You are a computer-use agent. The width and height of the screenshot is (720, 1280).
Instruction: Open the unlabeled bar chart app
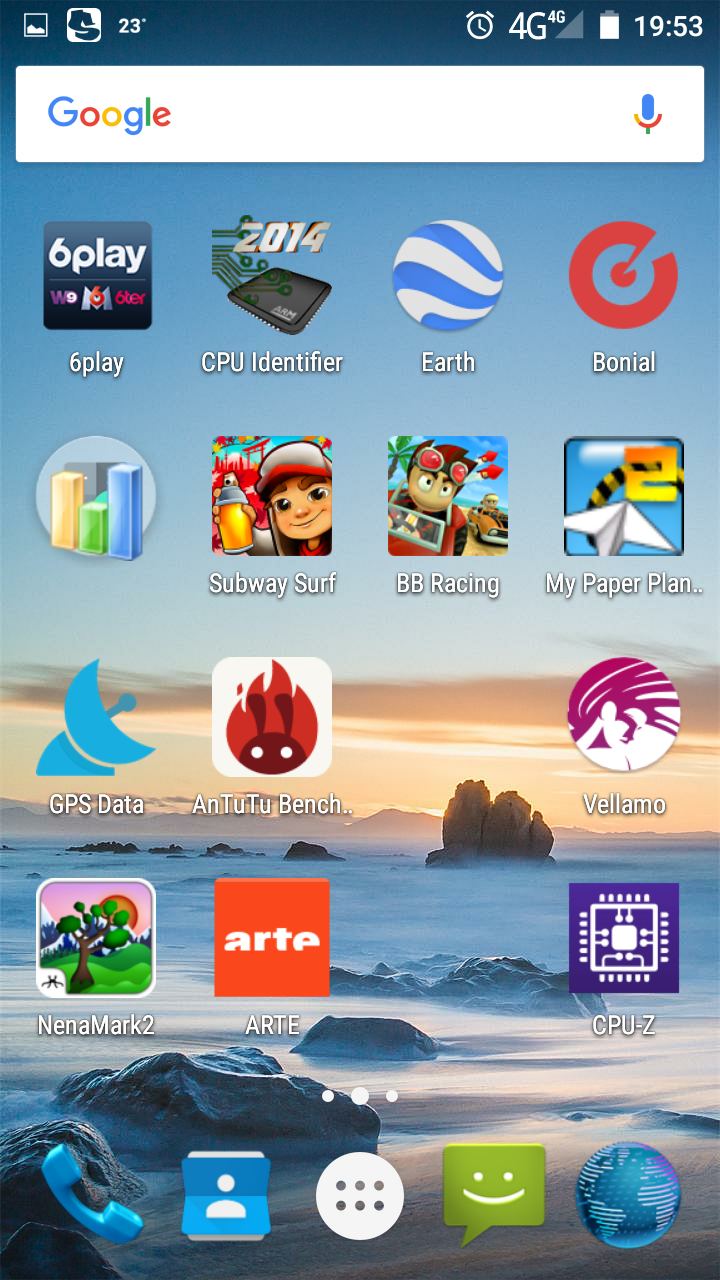point(97,497)
